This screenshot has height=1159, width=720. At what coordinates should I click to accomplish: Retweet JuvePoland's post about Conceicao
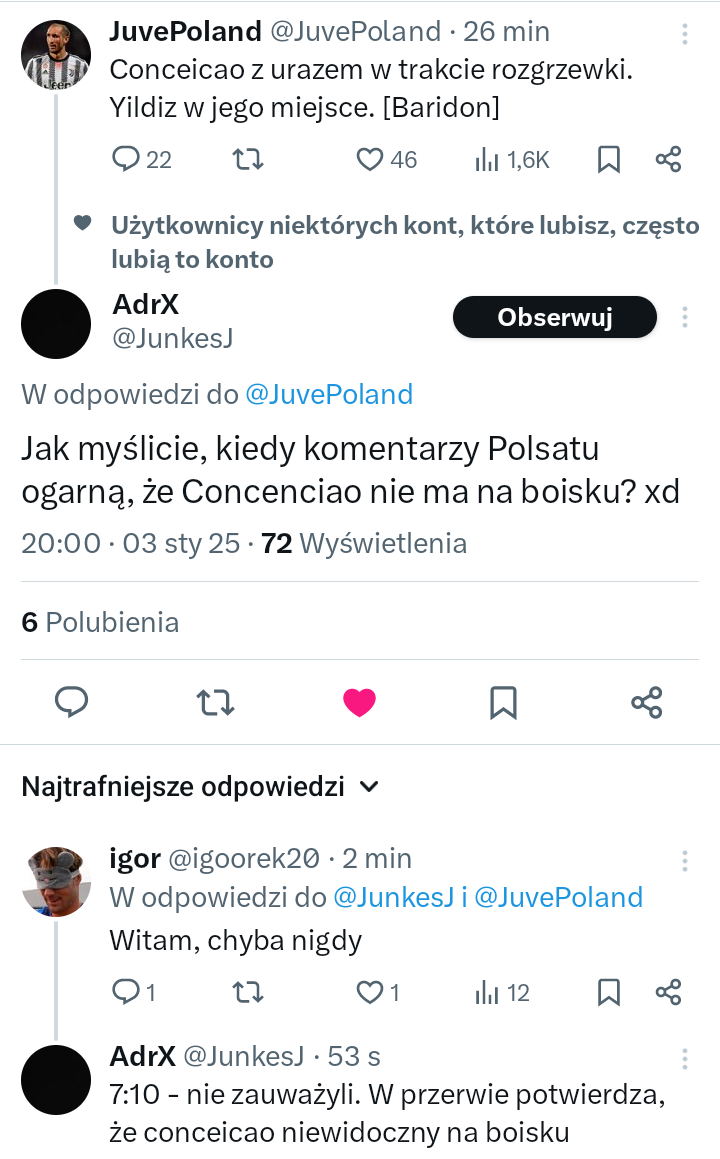pos(248,159)
